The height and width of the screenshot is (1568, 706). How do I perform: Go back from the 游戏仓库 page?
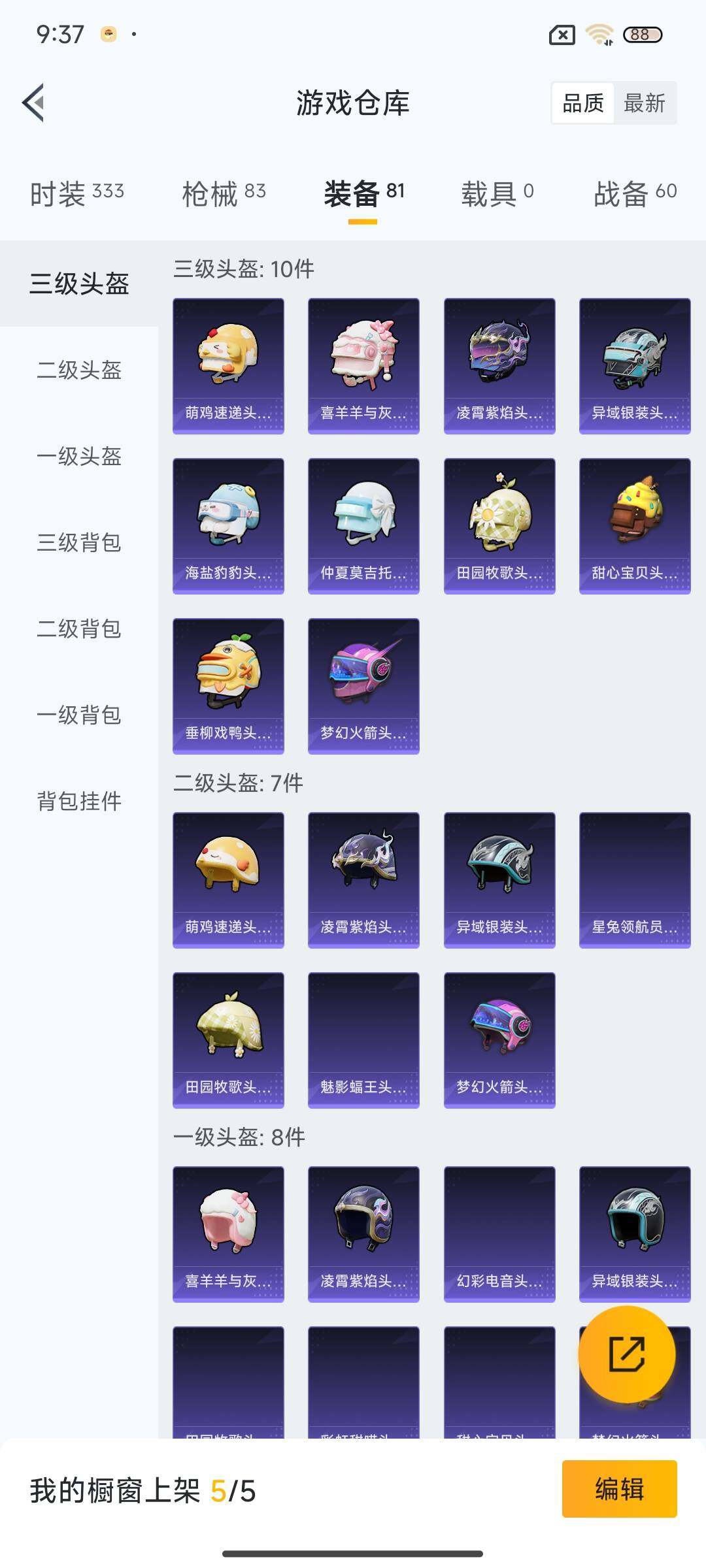(x=34, y=103)
